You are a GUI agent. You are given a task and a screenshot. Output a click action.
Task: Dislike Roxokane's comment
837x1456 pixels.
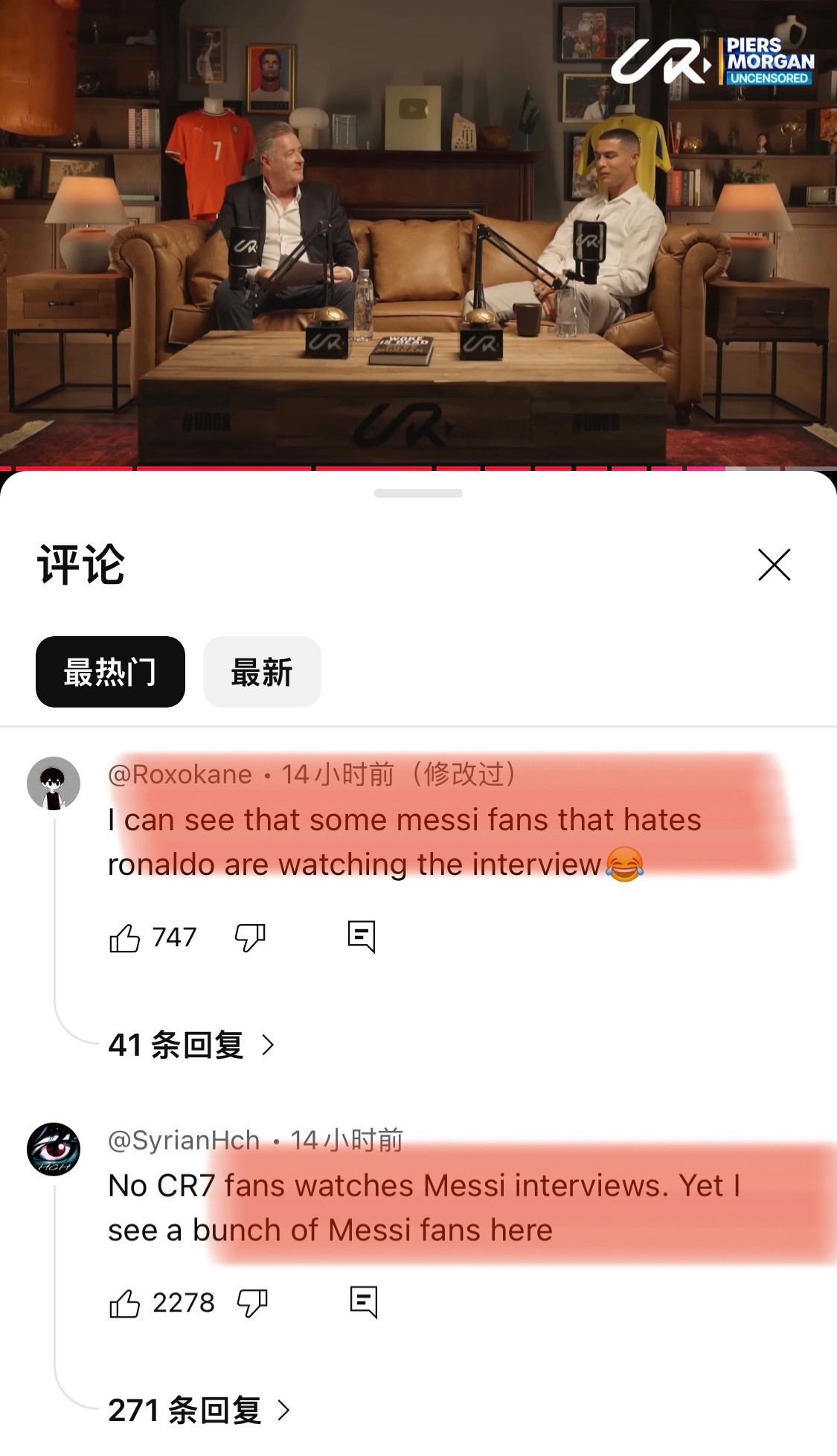[x=251, y=937]
